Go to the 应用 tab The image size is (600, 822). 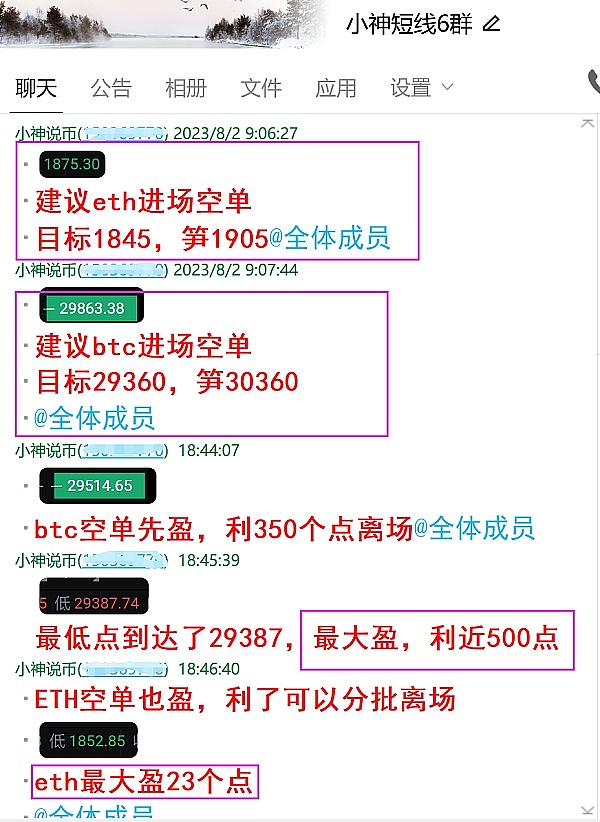(x=336, y=88)
